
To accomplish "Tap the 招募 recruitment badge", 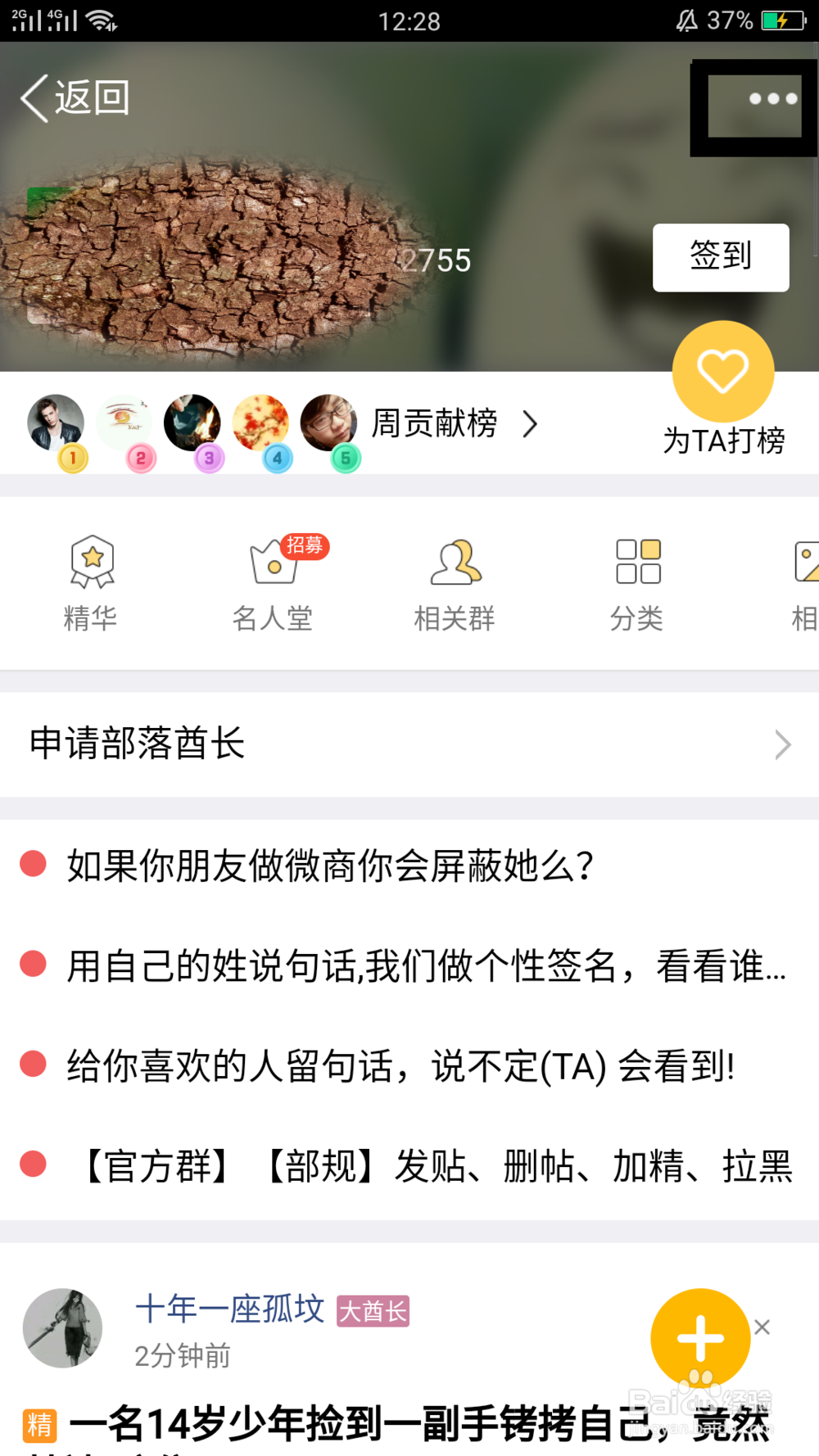I will pos(306,545).
